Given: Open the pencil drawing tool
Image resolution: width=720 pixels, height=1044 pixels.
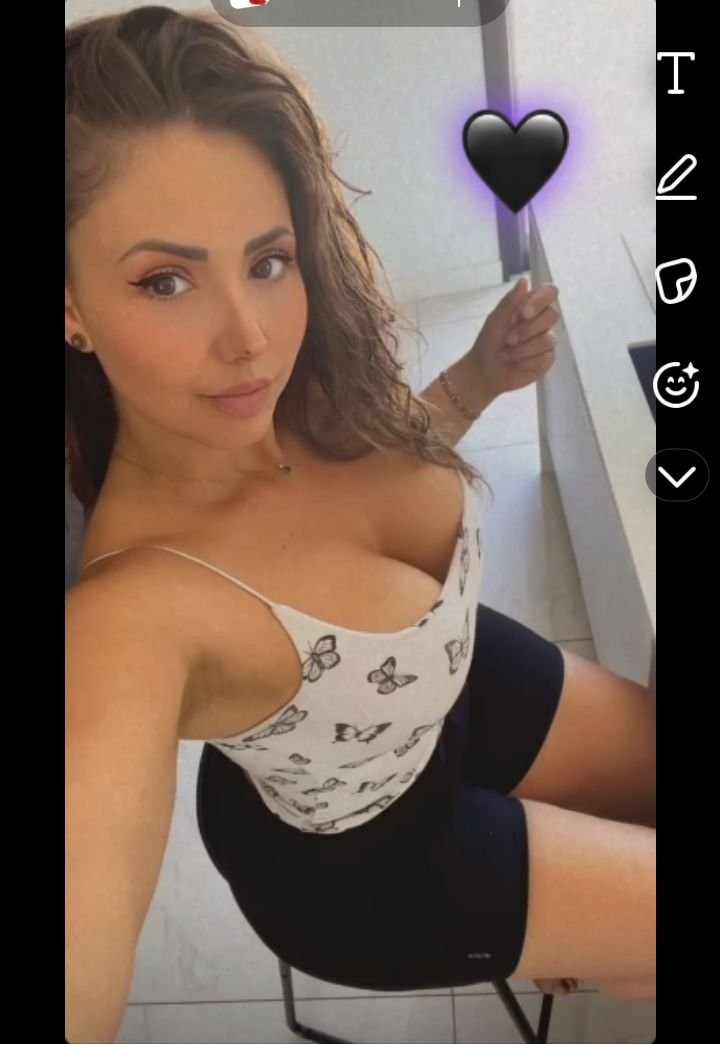Looking at the screenshot, I should coord(676,177).
